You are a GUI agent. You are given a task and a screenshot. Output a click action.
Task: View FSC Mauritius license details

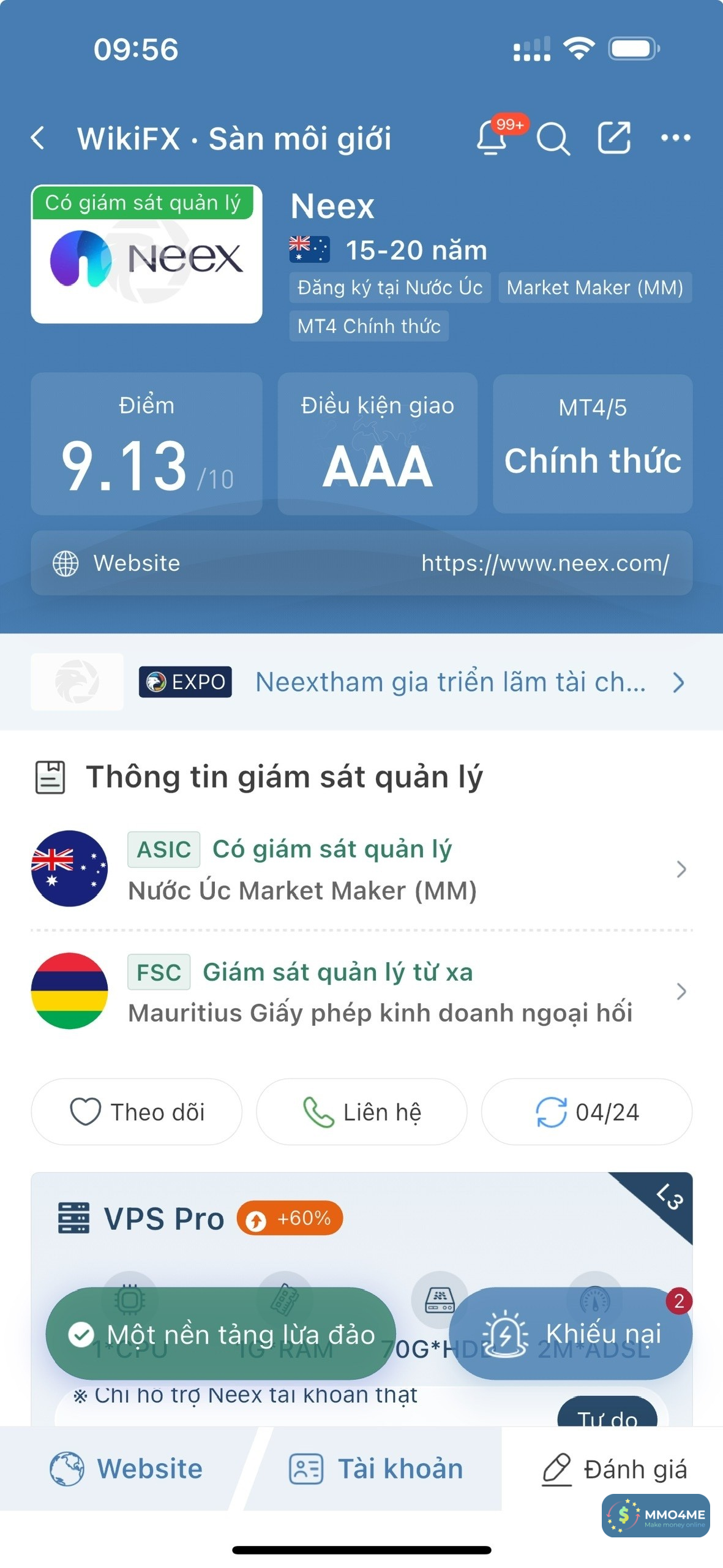tap(361, 991)
